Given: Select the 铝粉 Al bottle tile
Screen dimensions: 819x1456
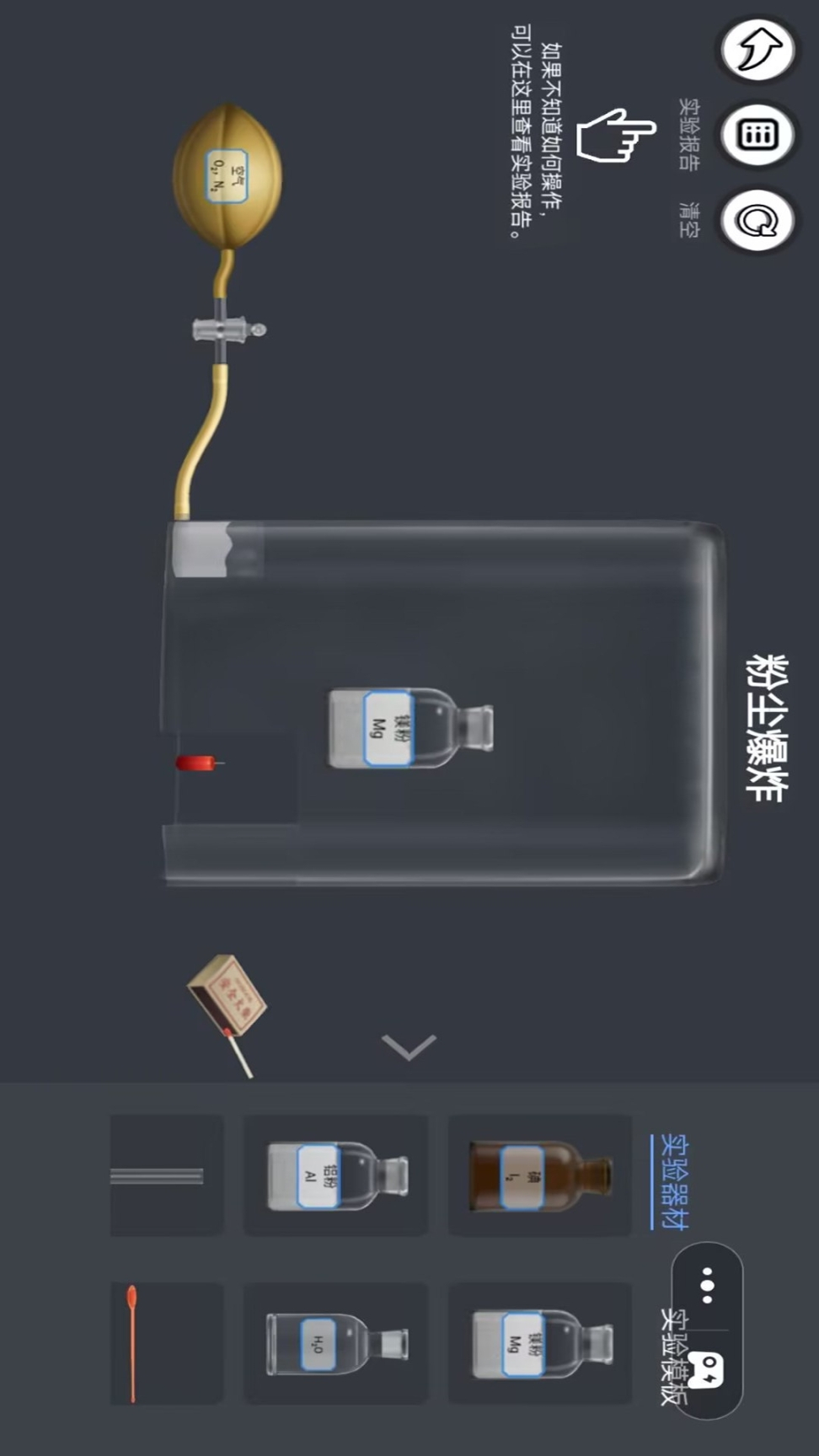Looking at the screenshot, I should pos(336,1175).
